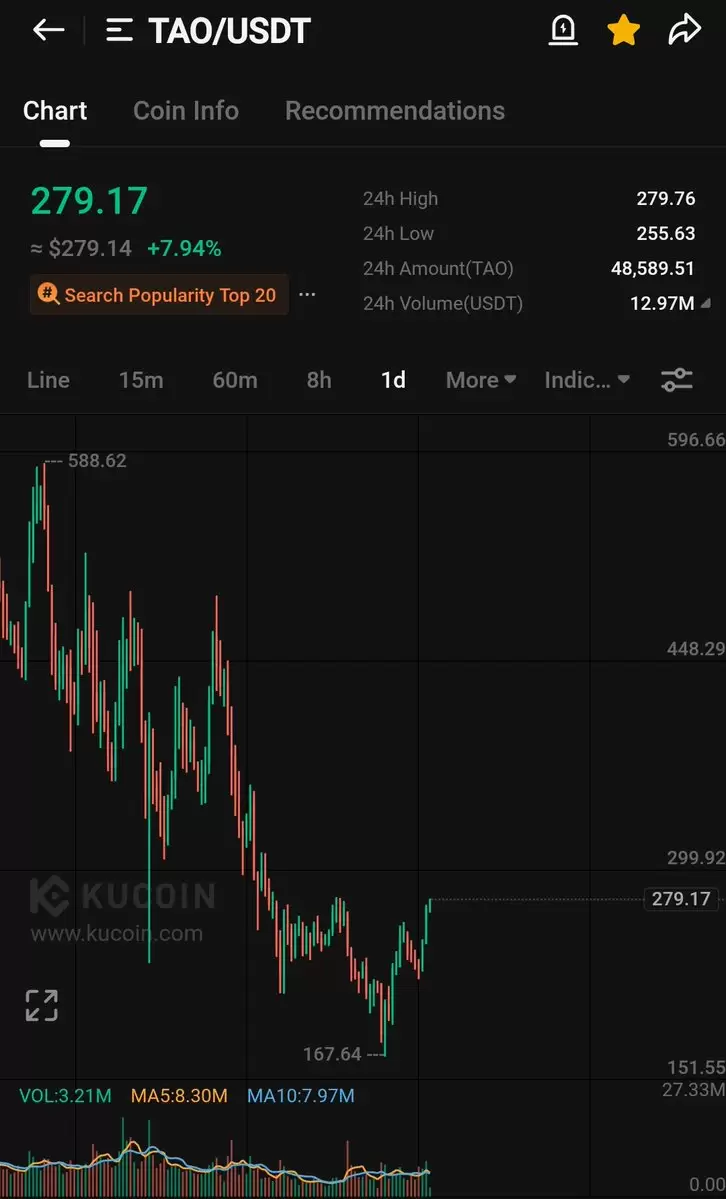The width and height of the screenshot is (726, 1199).
Task: Change the chart to 8h candles
Action: pos(319,380)
